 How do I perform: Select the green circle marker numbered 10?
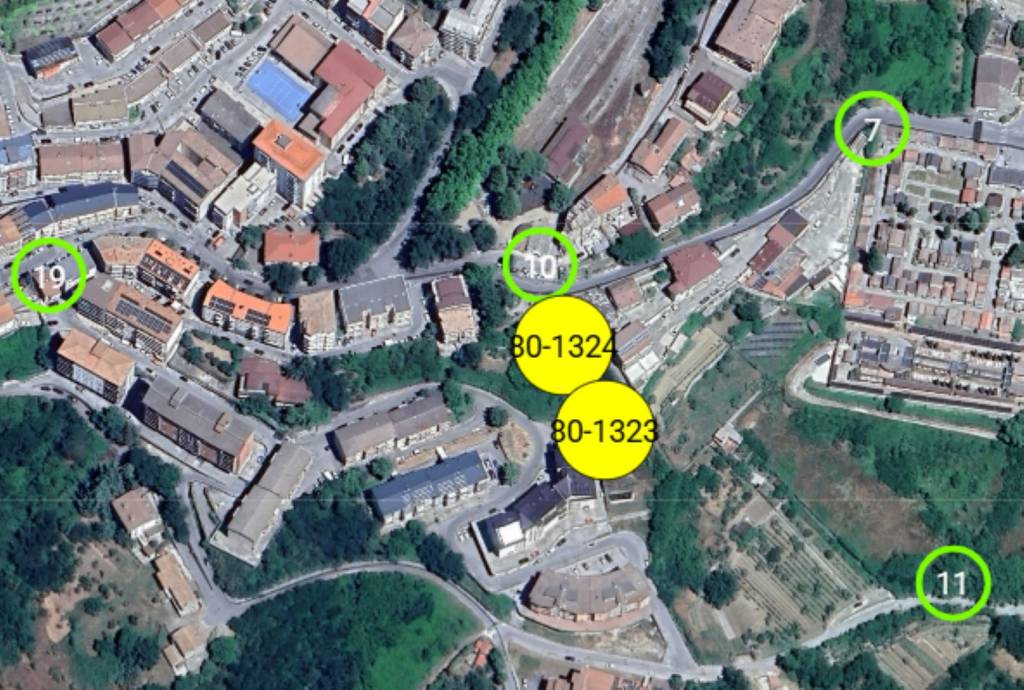[x=540, y=265]
